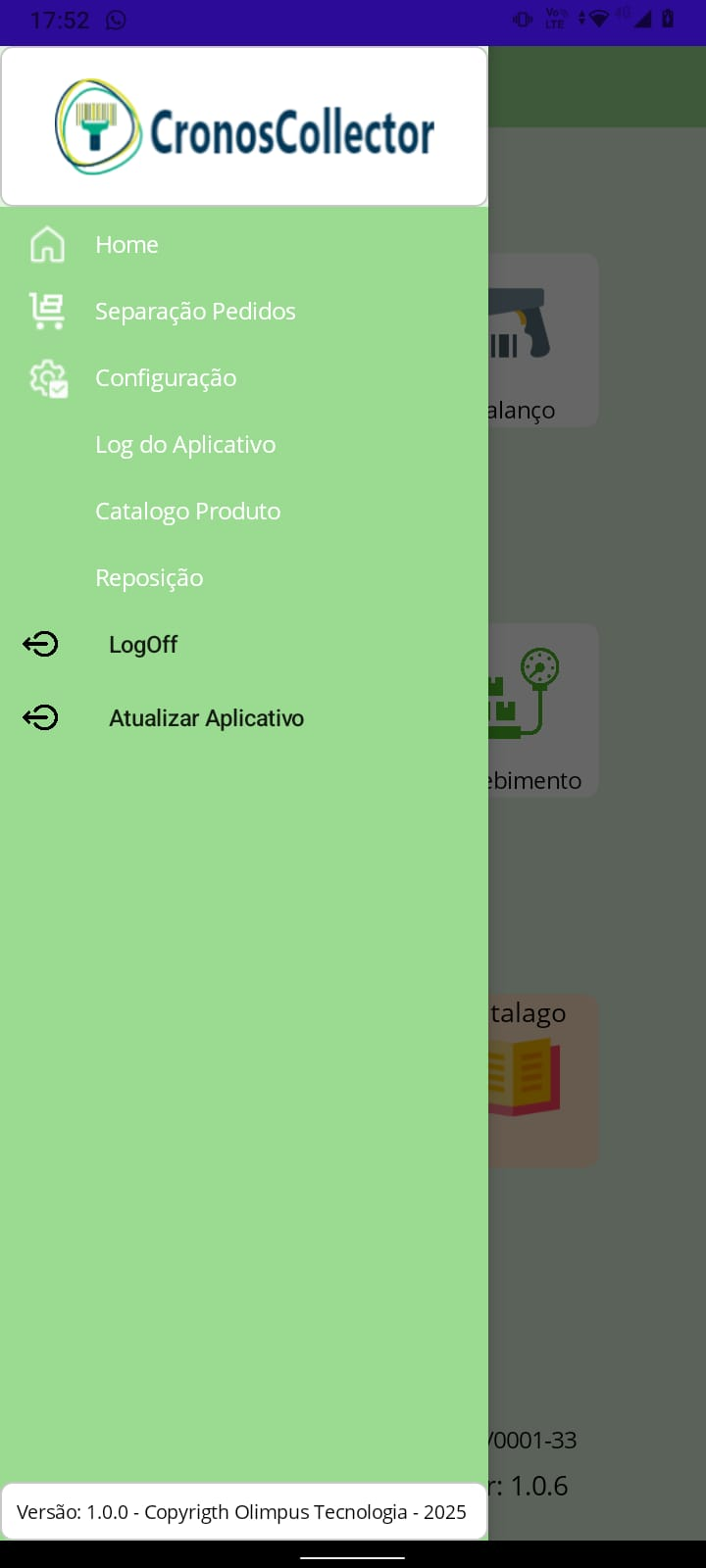706x1568 pixels.
Task: Open Separação Pedidos
Action: point(194,312)
